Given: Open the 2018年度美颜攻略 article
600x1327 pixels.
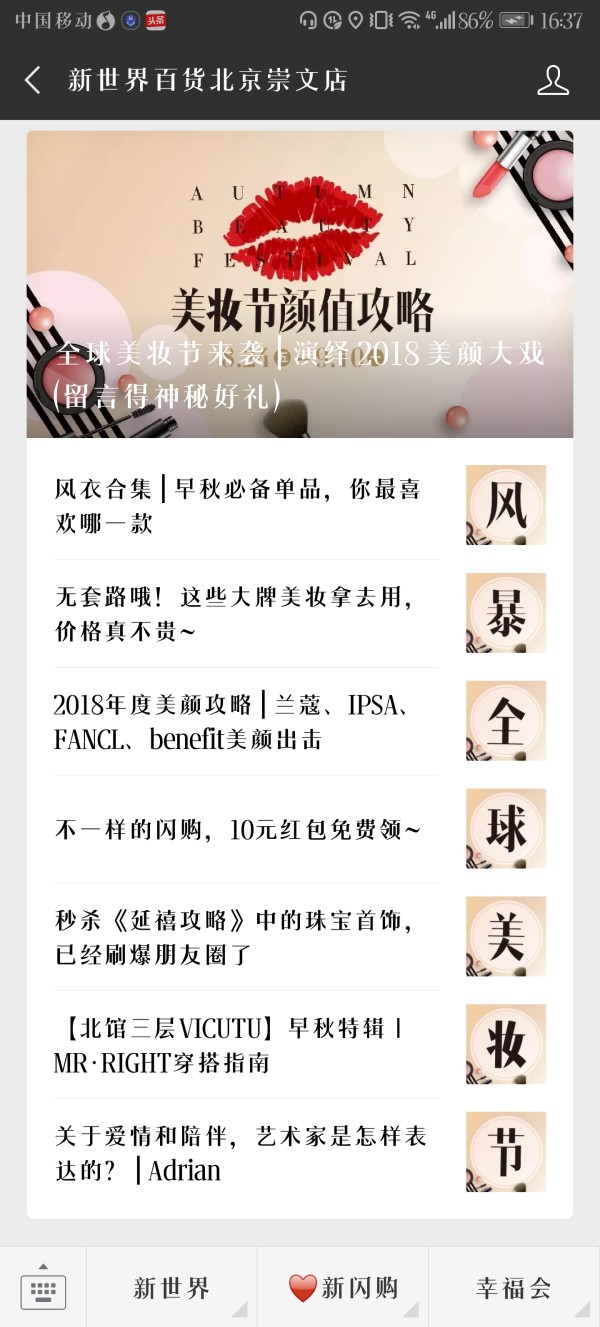Looking at the screenshot, I should point(300,721).
